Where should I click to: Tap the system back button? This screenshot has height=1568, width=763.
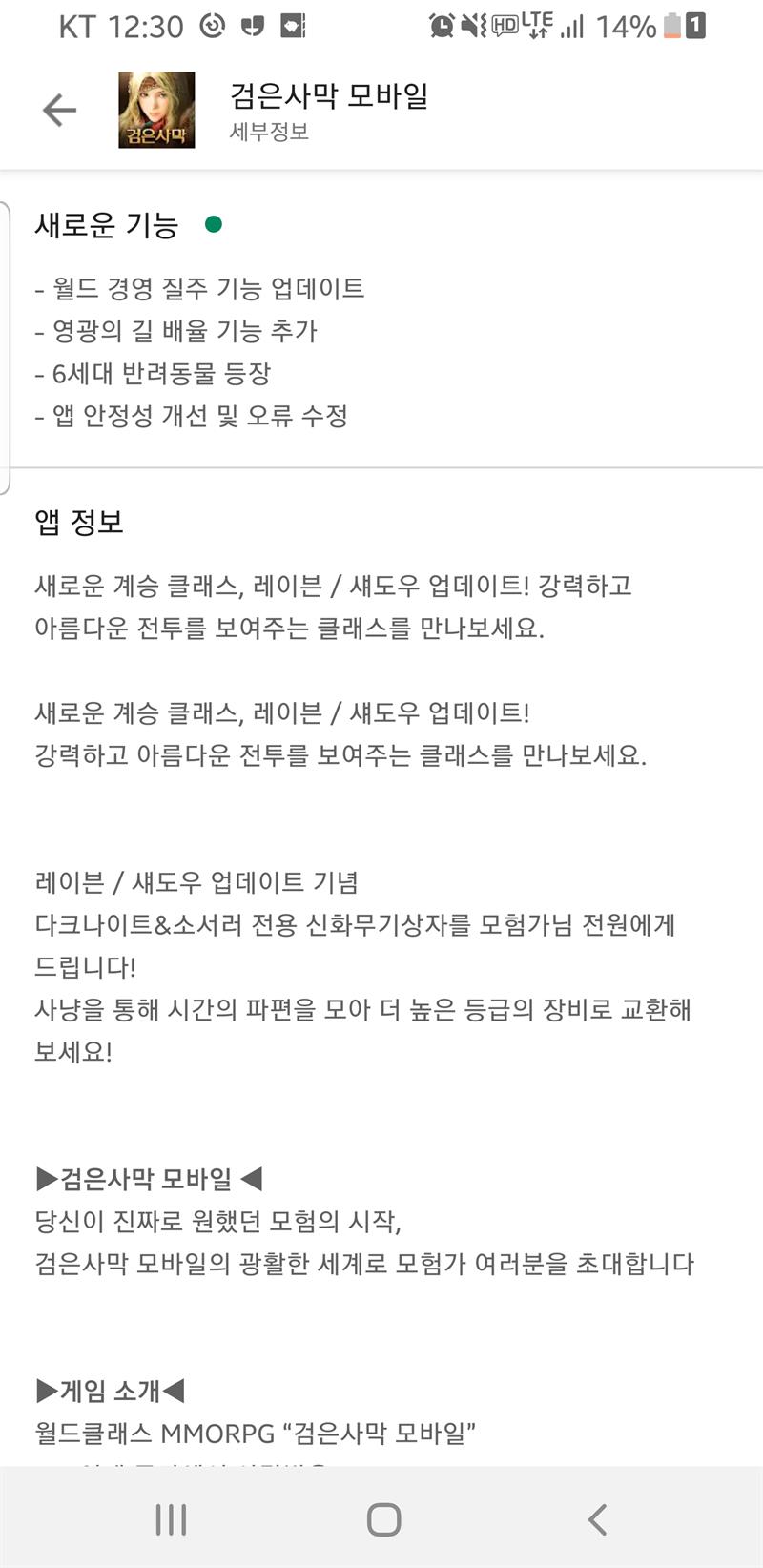[597, 1519]
